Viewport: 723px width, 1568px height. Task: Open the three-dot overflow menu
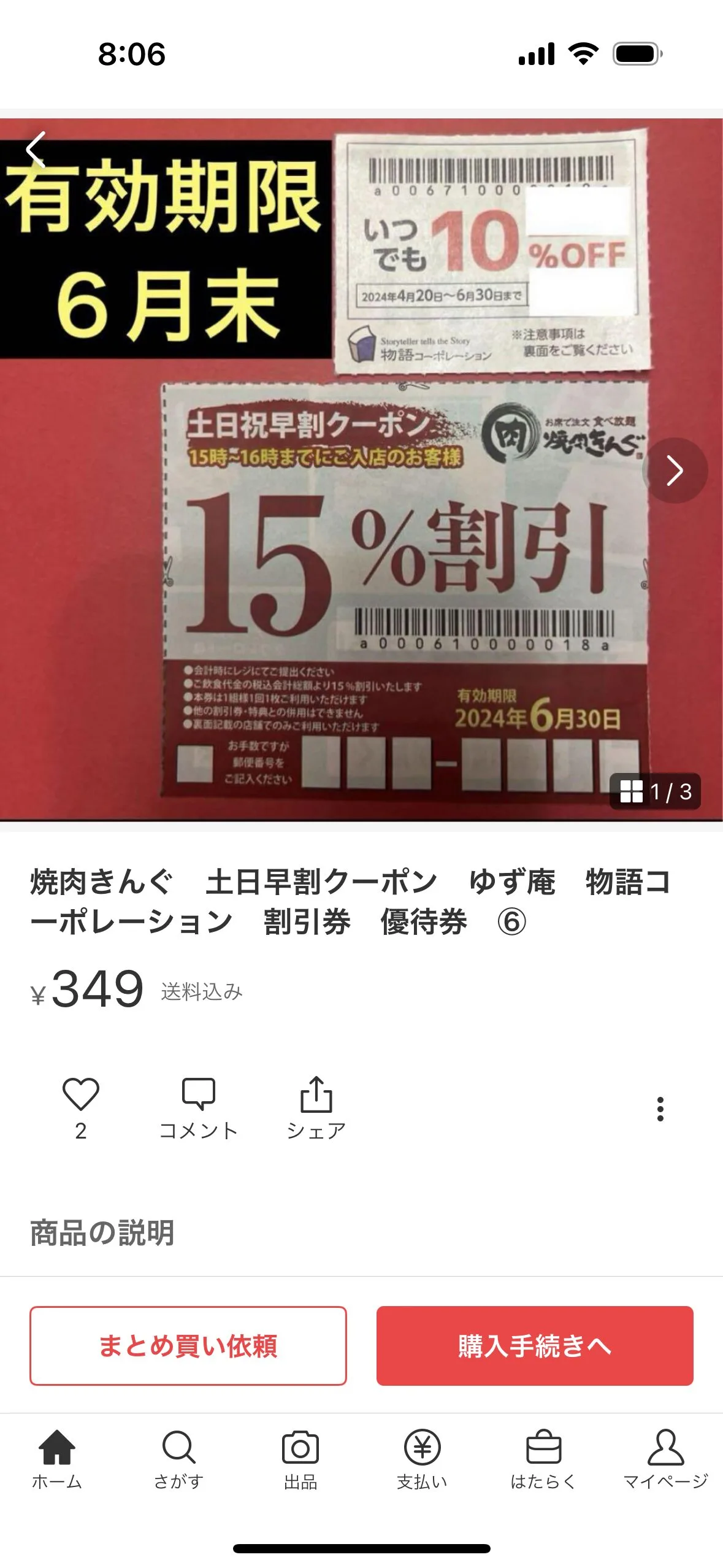(x=660, y=1109)
